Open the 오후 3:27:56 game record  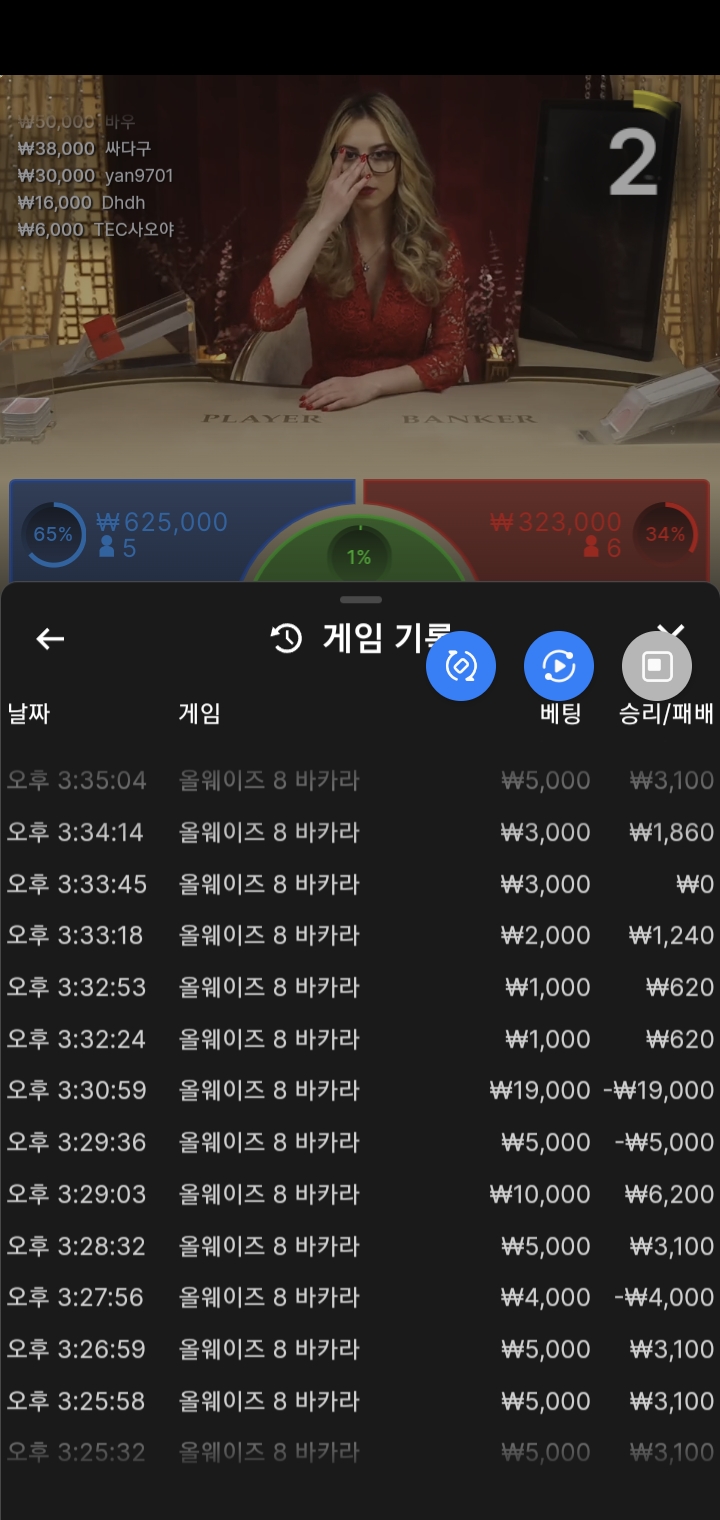360,1297
